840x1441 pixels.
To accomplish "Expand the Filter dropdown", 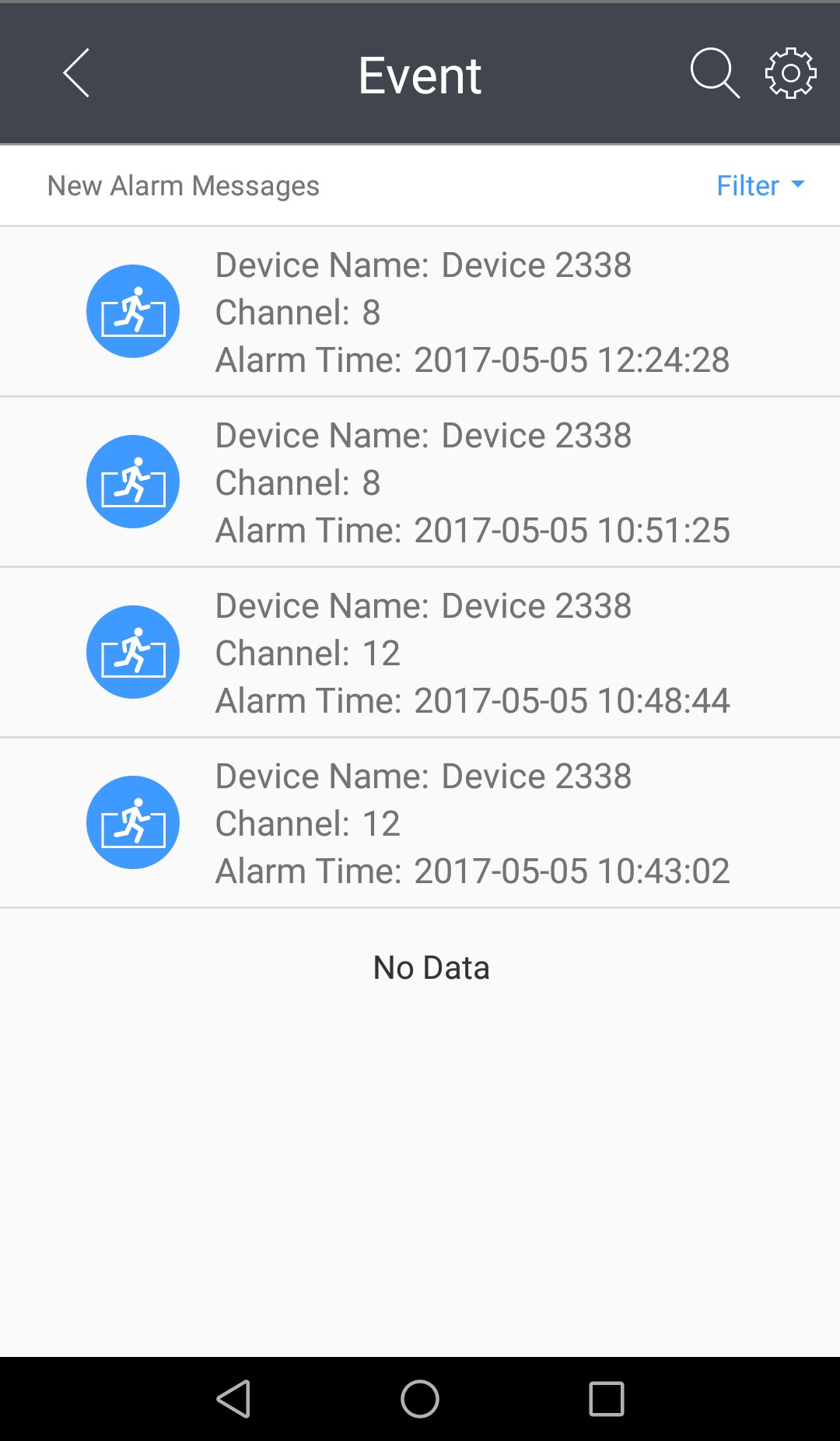I will pos(761,185).
